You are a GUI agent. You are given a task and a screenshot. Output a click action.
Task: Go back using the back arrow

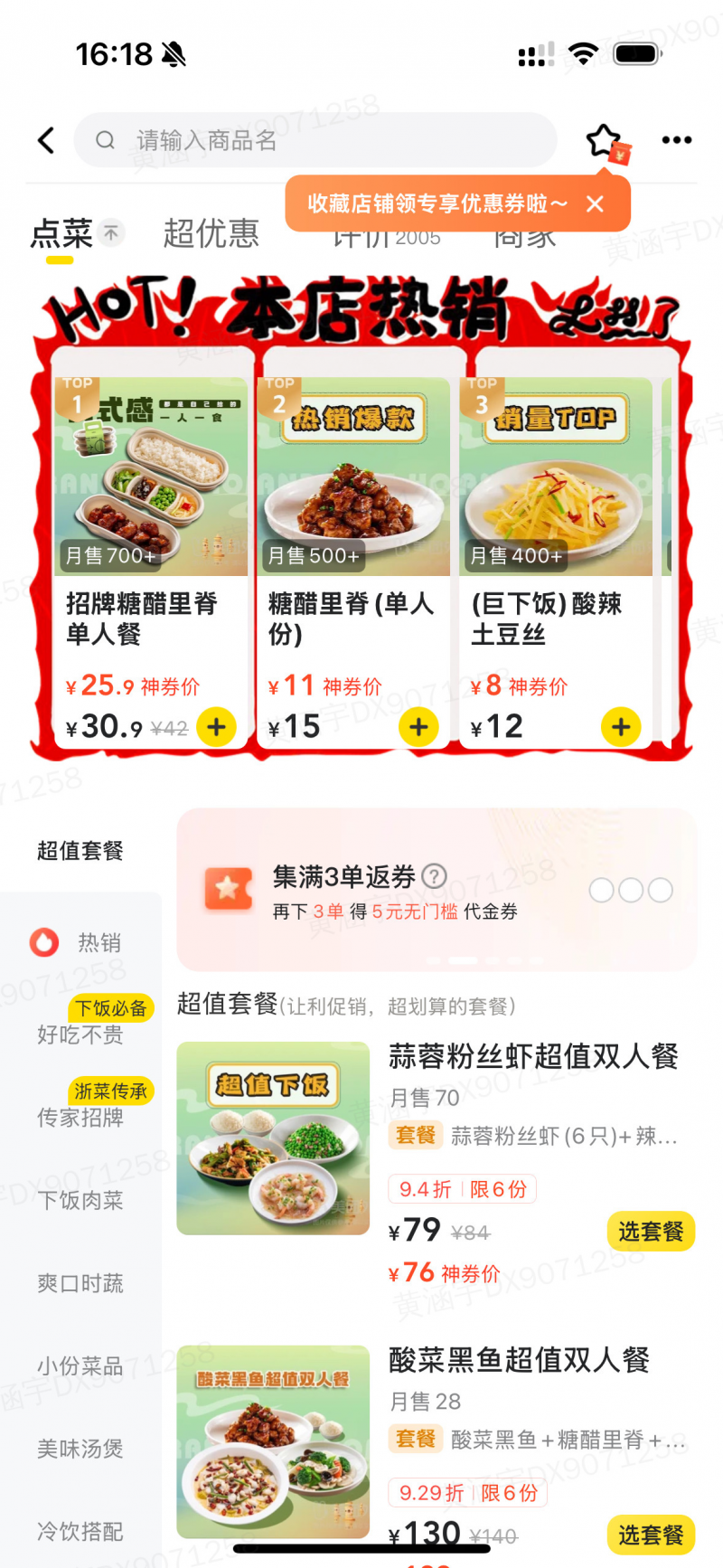[x=47, y=140]
